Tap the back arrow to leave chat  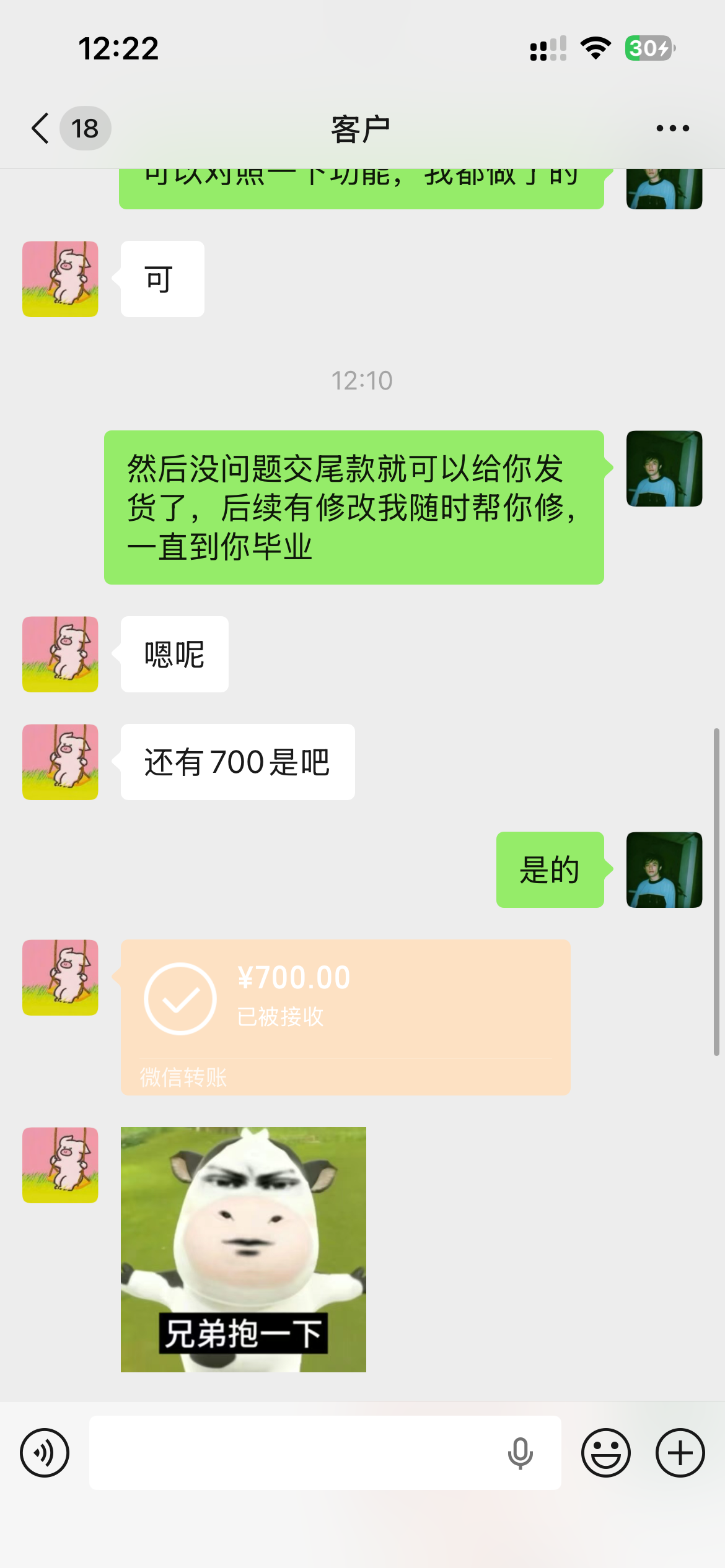tap(38, 127)
